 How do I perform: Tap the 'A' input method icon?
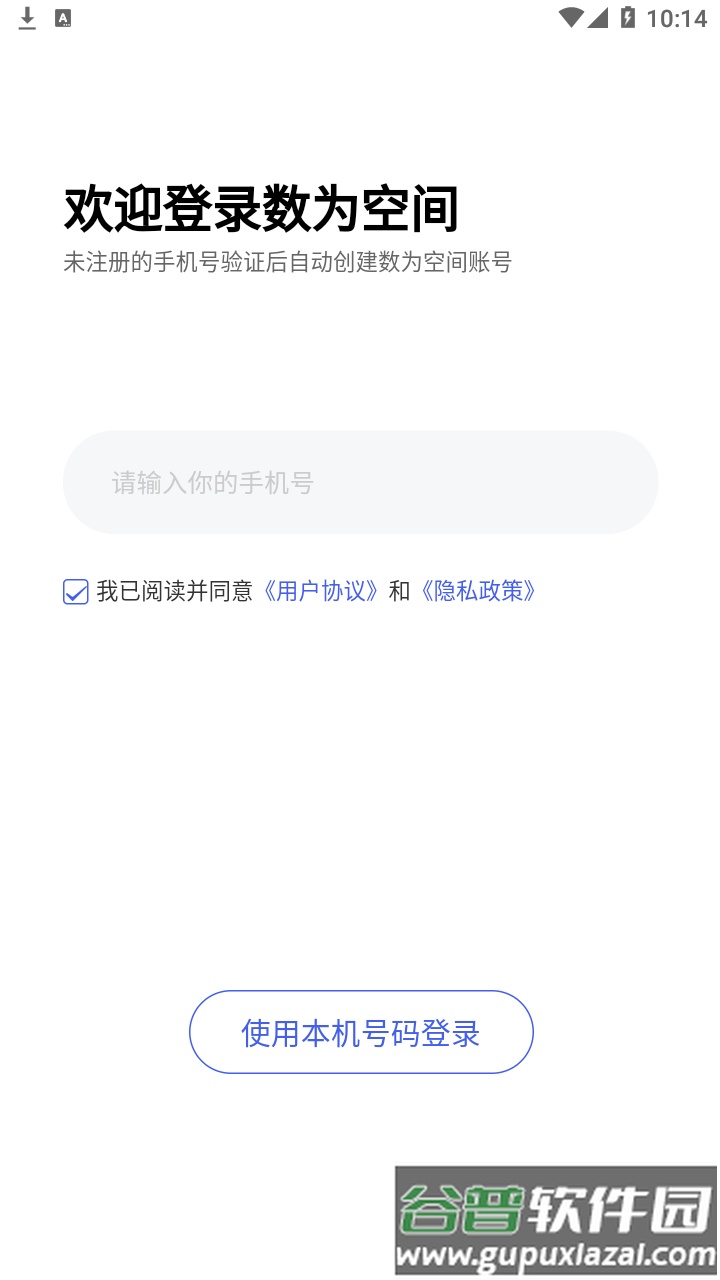pos(62,17)
